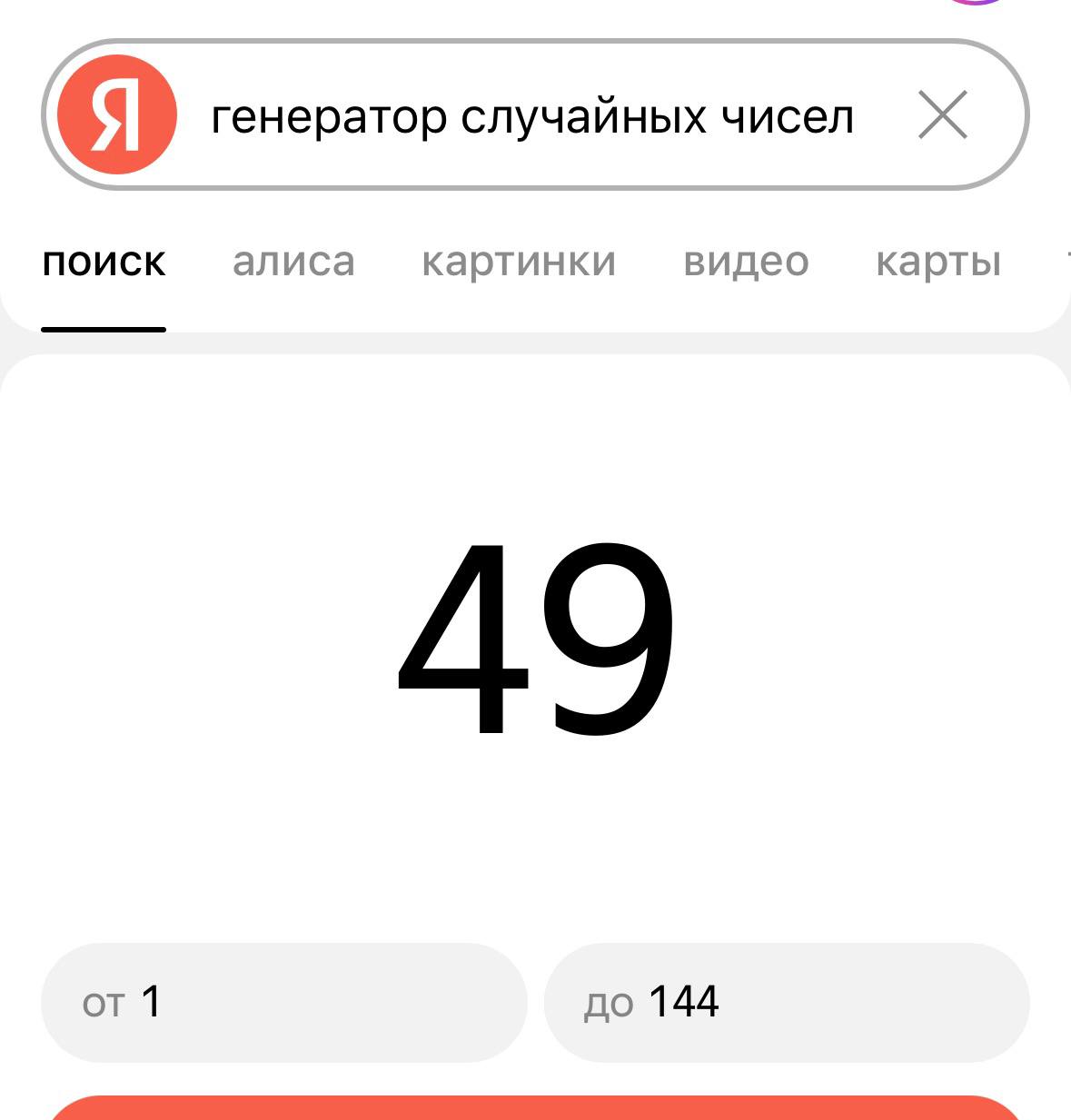Go to the 'видео' tab
1071x1120 pixels.
[746, 263]
